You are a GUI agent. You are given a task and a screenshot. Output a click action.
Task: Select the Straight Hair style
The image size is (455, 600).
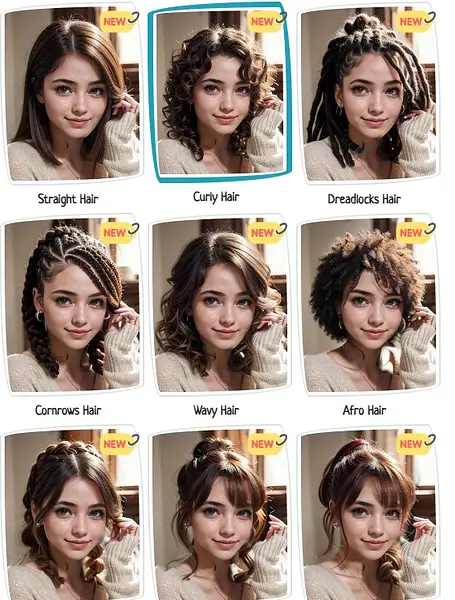pos(73,94)
